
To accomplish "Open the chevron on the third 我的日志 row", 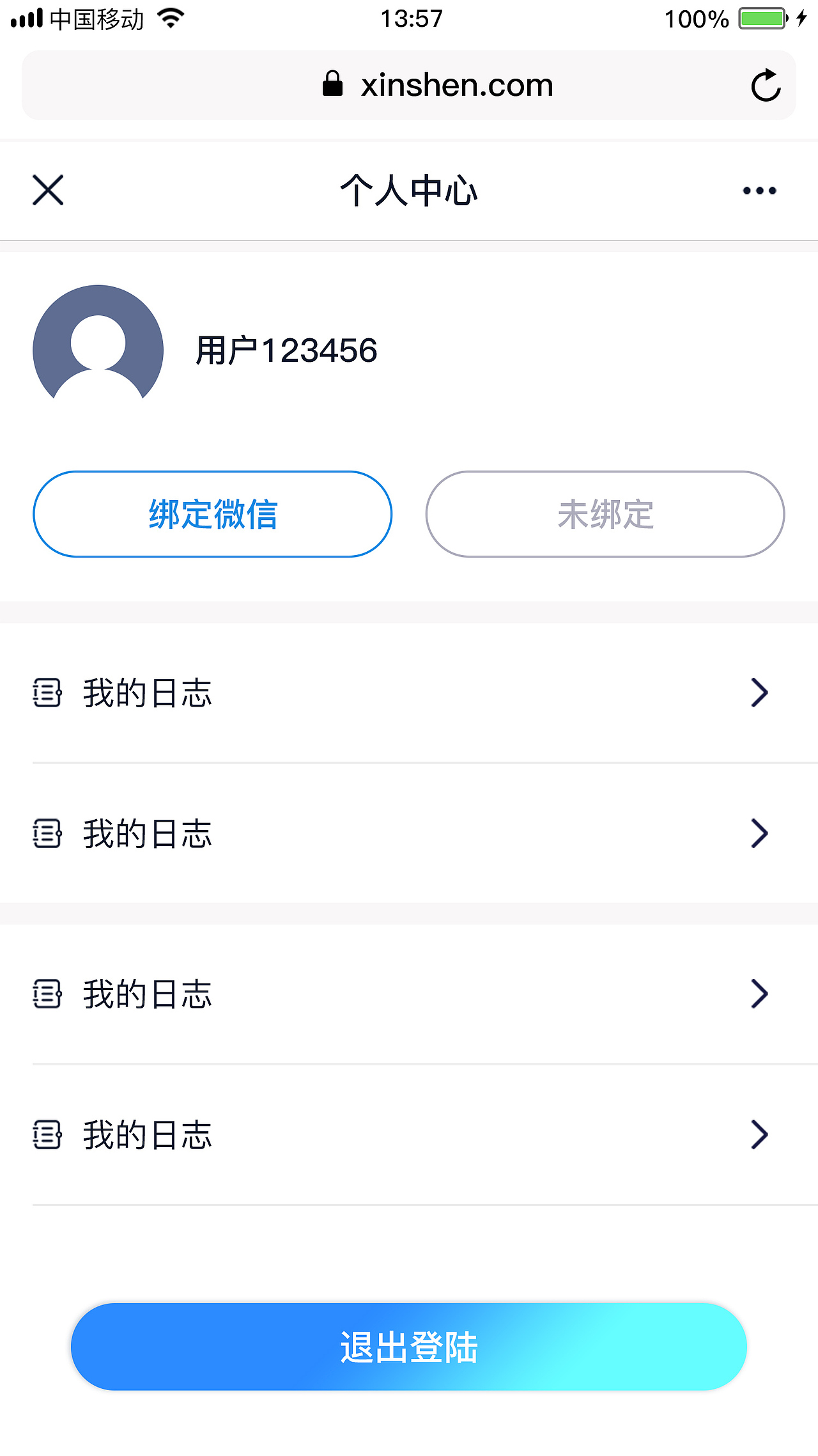I will [x=759, y=993].
